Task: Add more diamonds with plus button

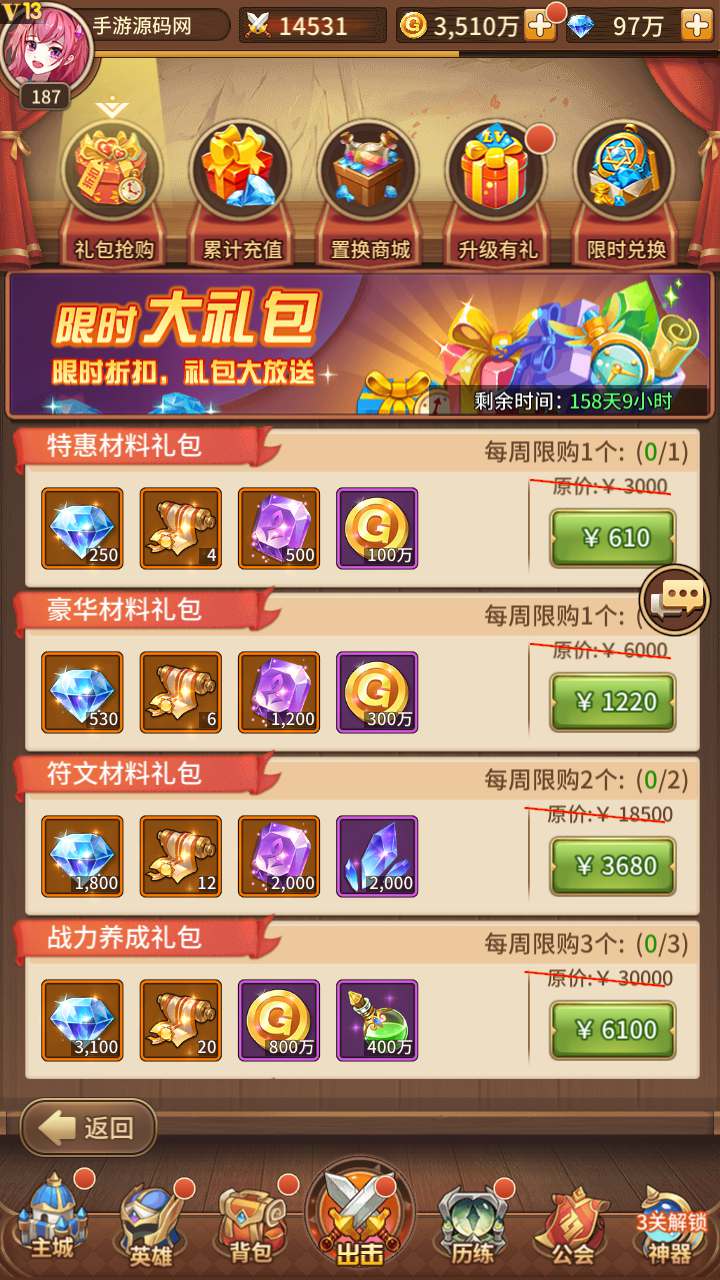Action: [696, 26]
